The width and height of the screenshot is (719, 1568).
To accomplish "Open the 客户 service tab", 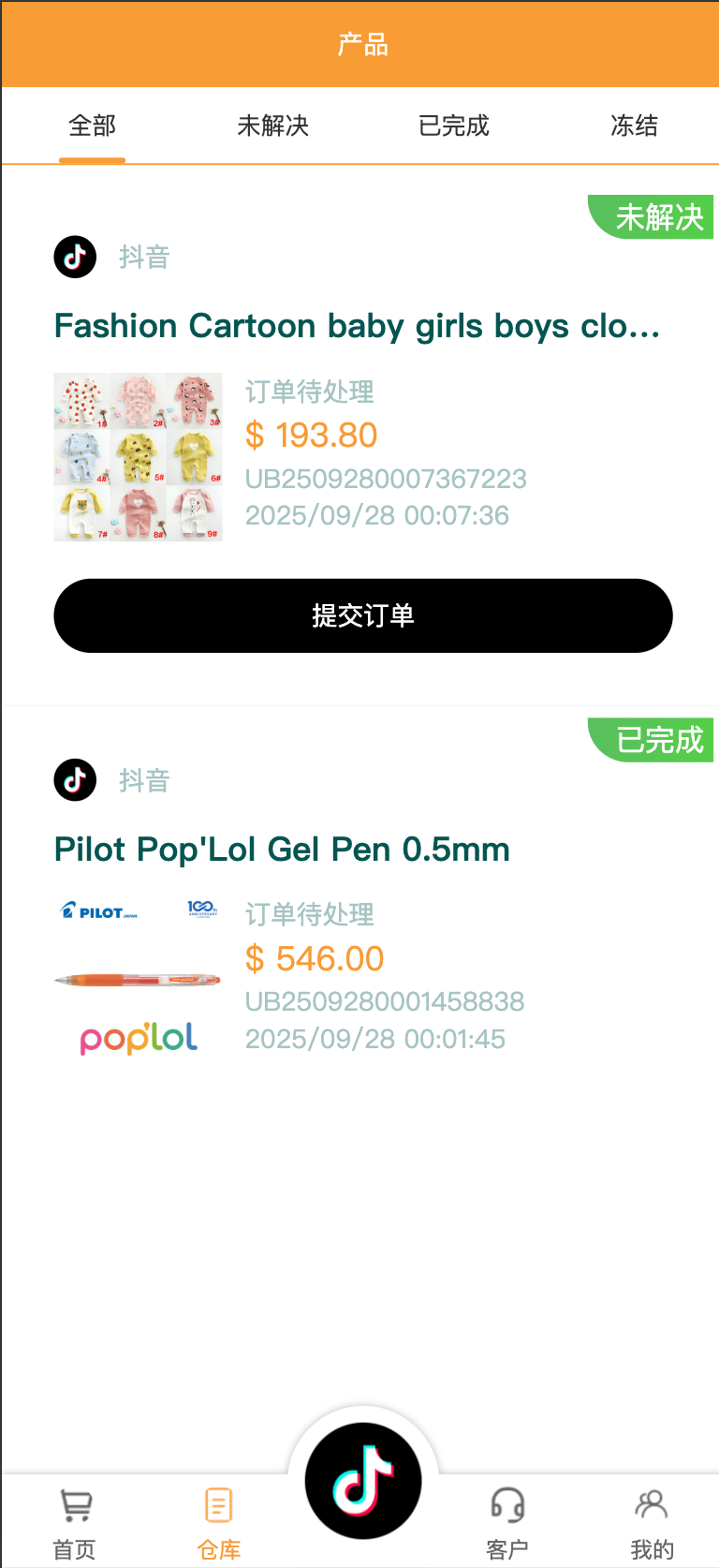I will coord(507,1523).
